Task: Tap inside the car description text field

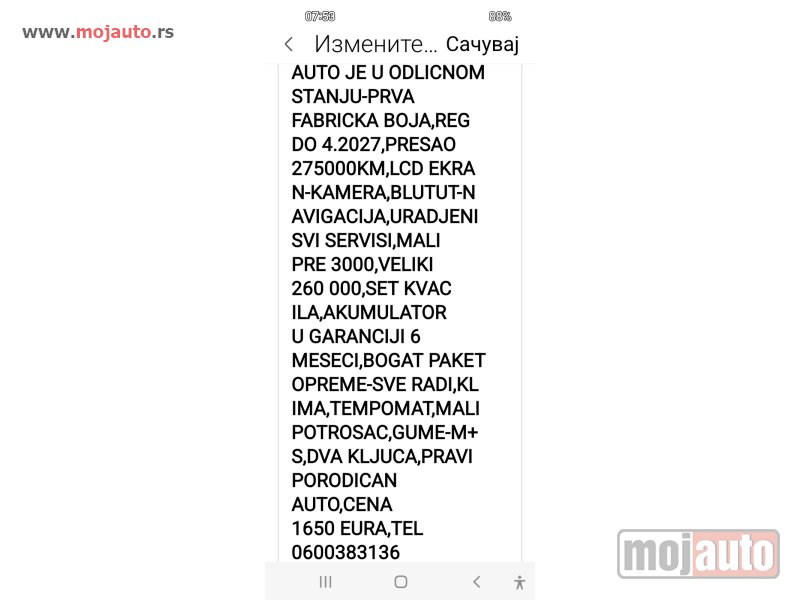Action: (x=400, y=312)
